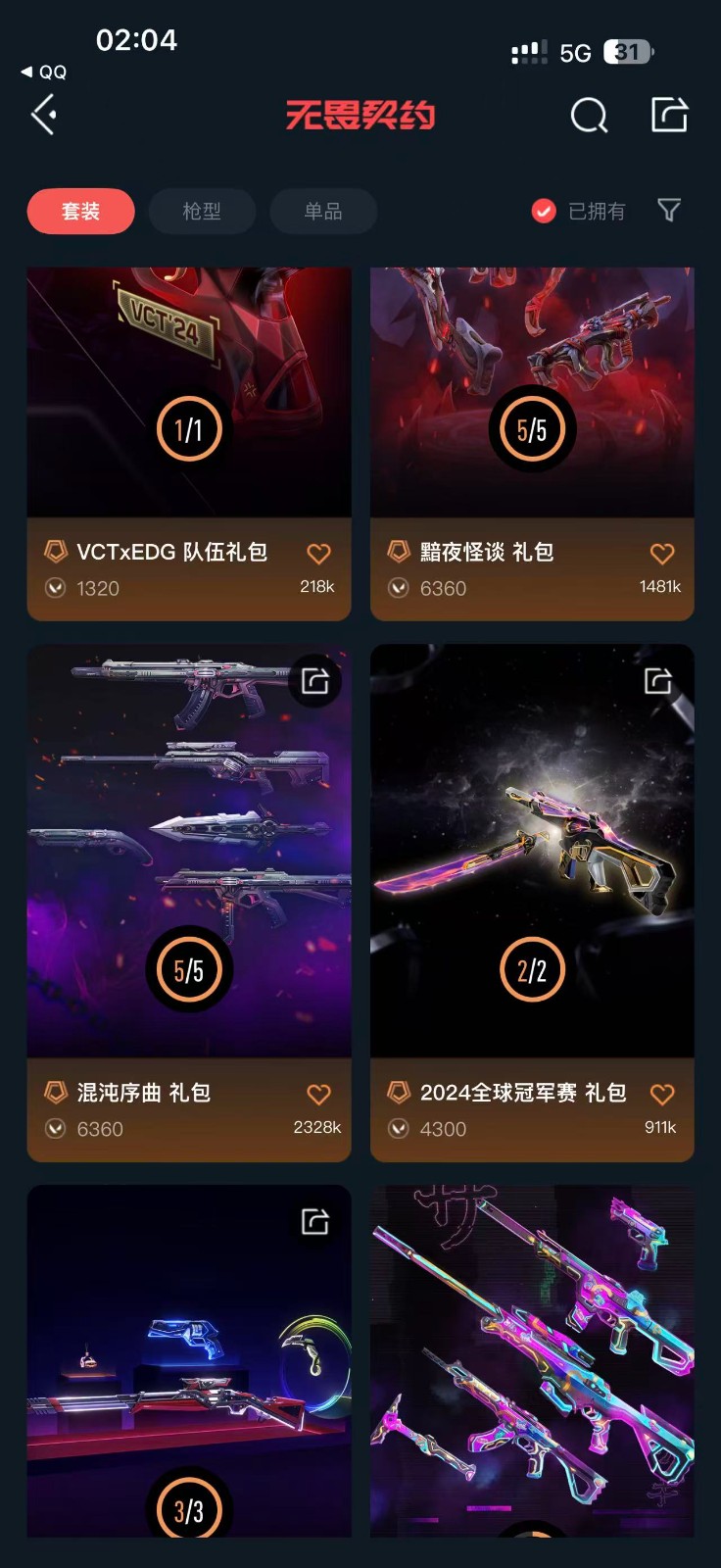Select the 套装 tab

coord(80,211)
